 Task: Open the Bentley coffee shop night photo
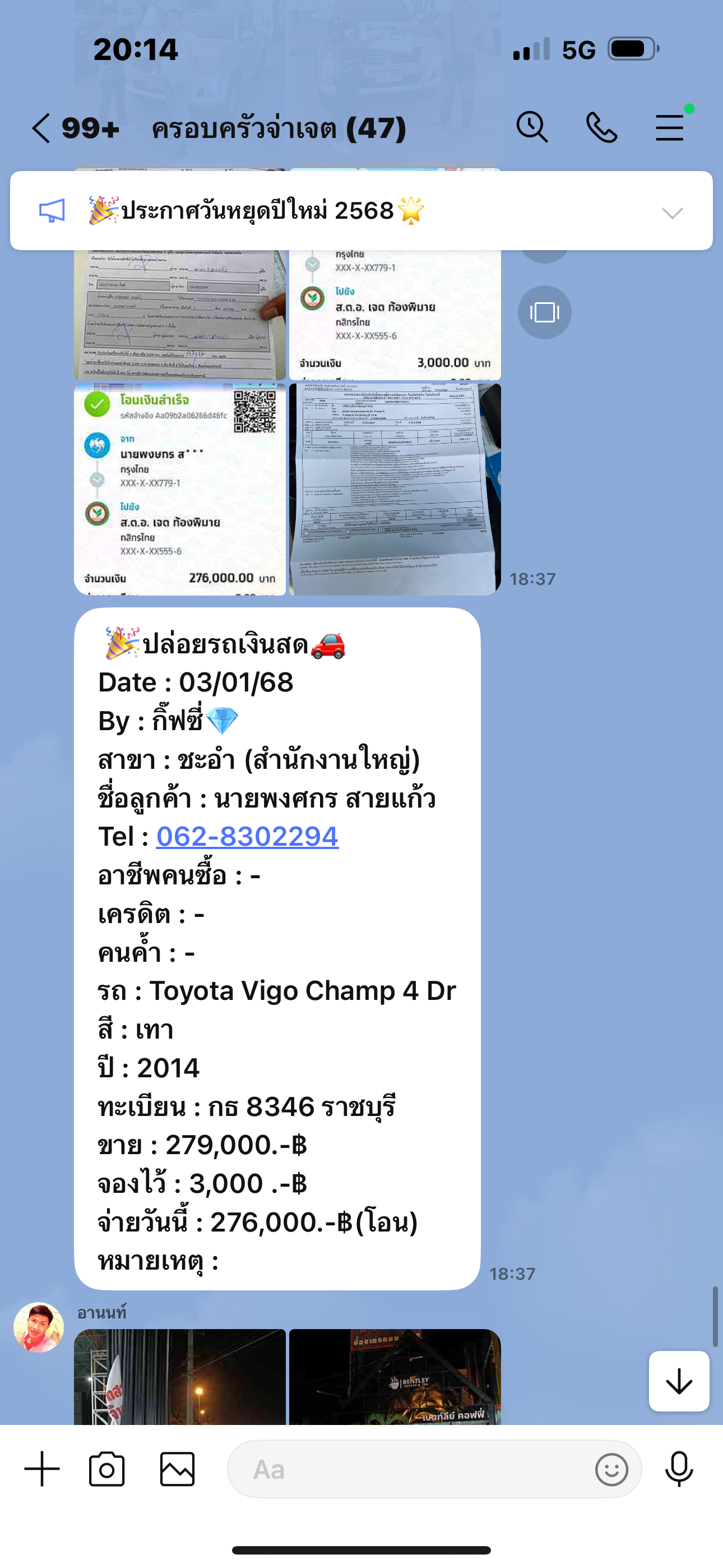pyautogui.click(x=395, y=1377)
